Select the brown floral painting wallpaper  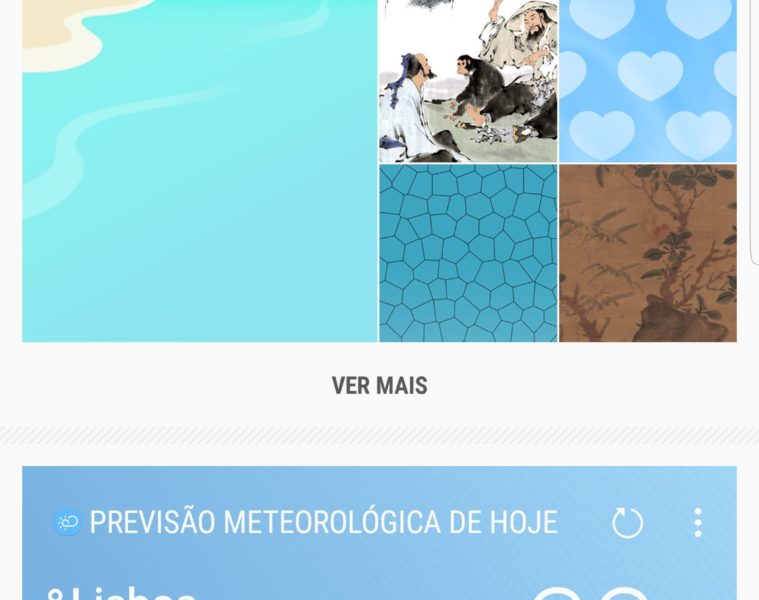point(647,253)
